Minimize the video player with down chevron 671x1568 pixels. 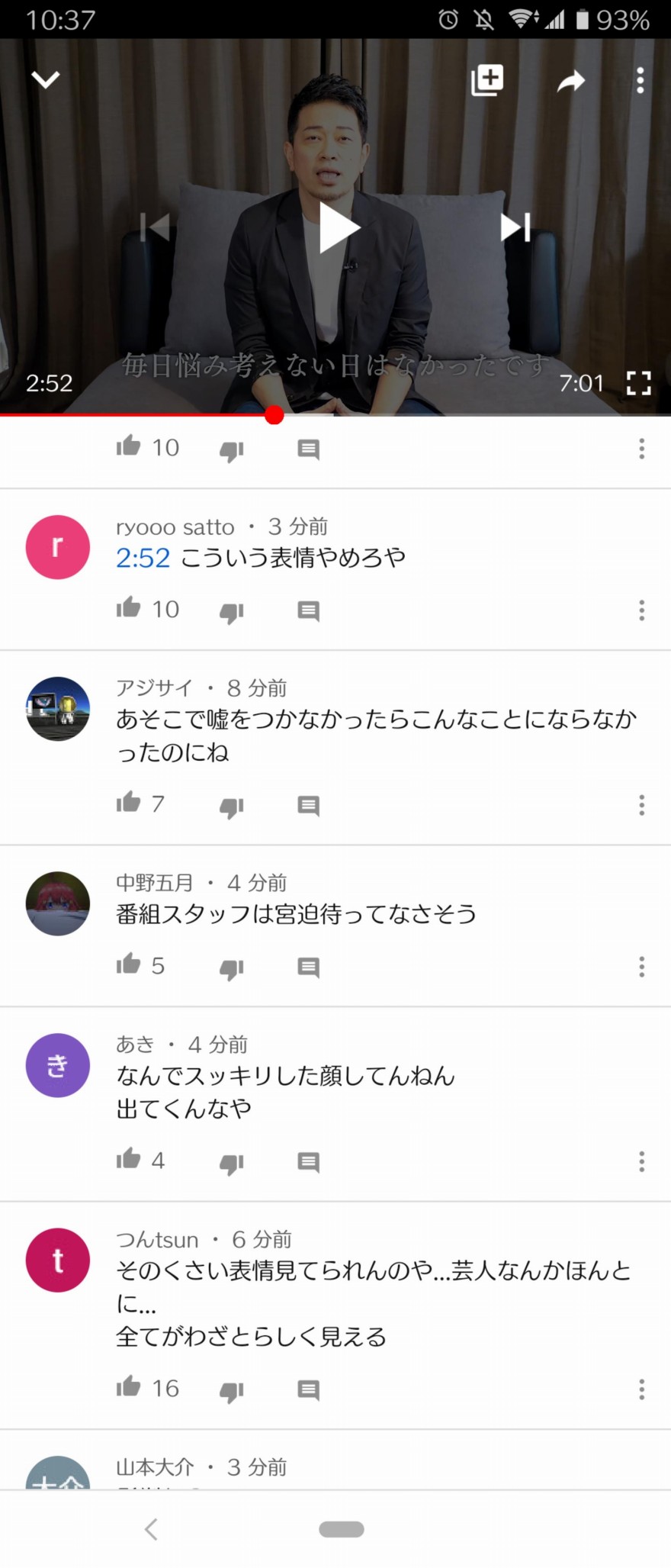(x=46, y=79)
